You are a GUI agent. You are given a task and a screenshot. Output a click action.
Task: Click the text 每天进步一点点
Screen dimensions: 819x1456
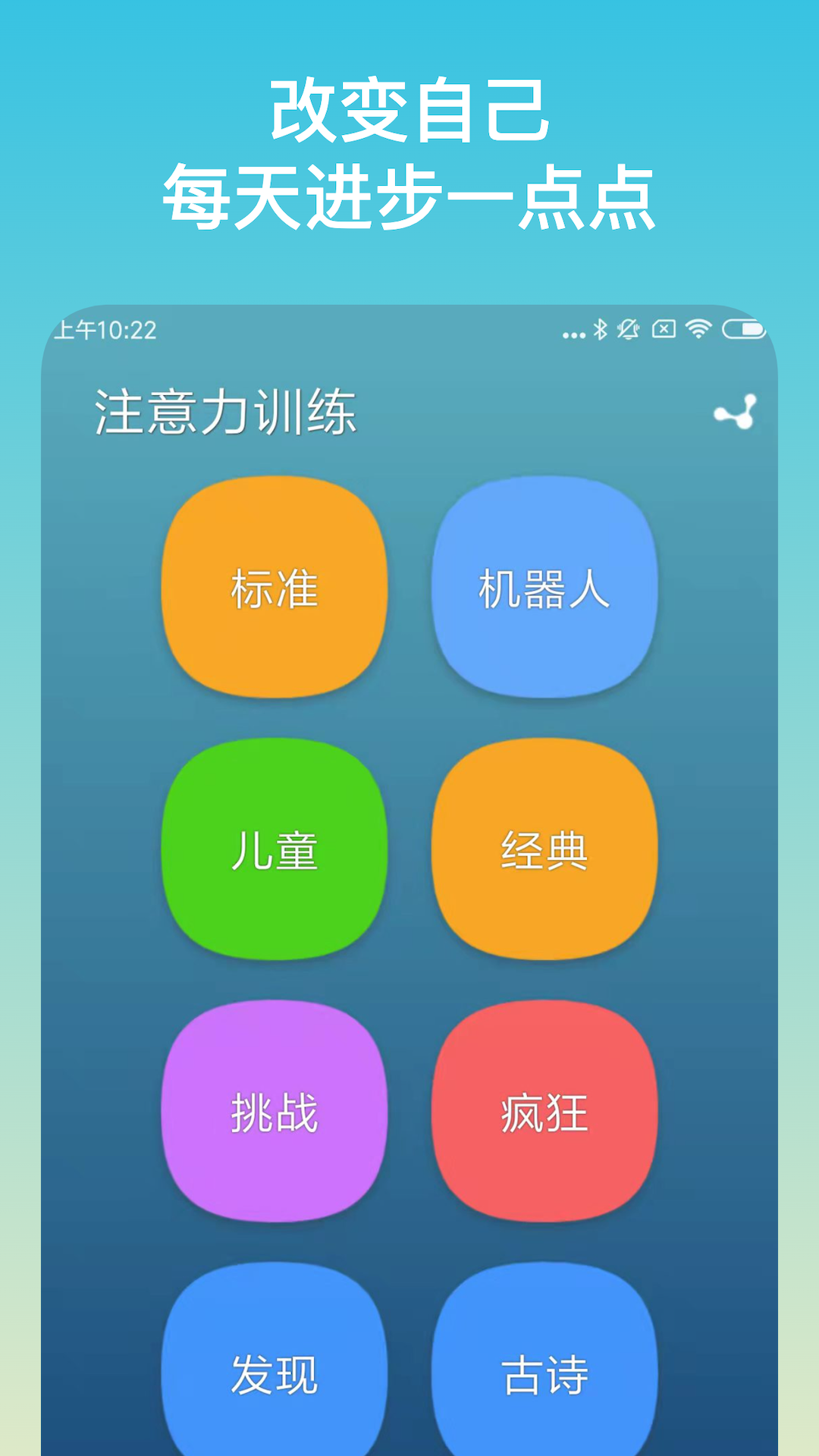tap(409, 193)
